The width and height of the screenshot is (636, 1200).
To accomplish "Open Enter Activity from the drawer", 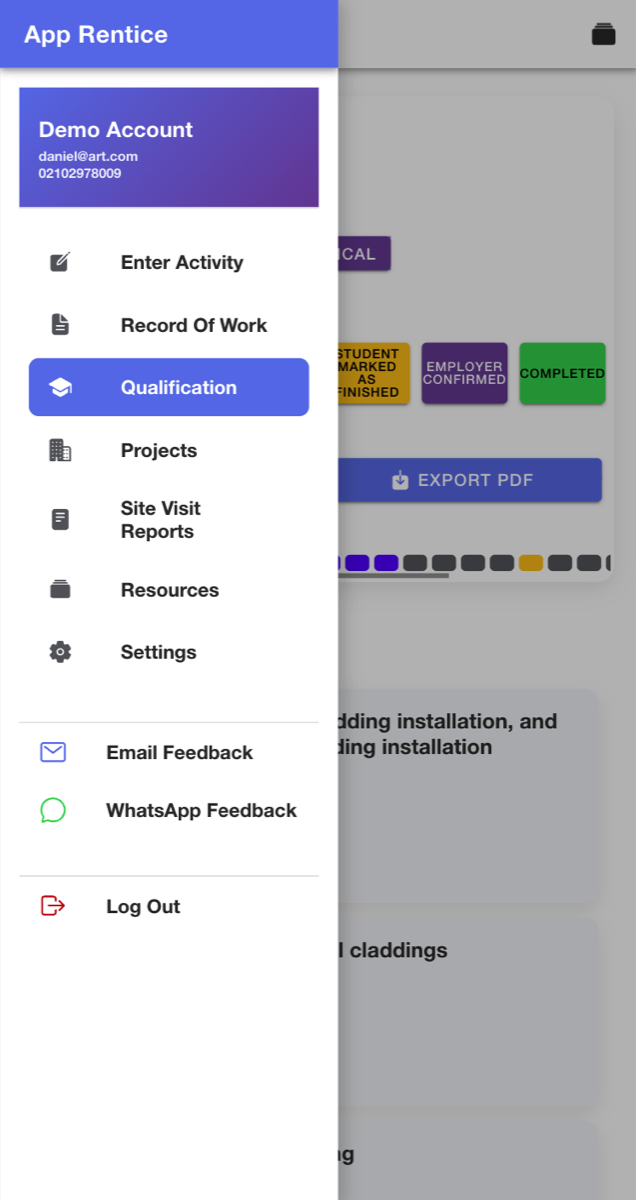I will point(169,263).
